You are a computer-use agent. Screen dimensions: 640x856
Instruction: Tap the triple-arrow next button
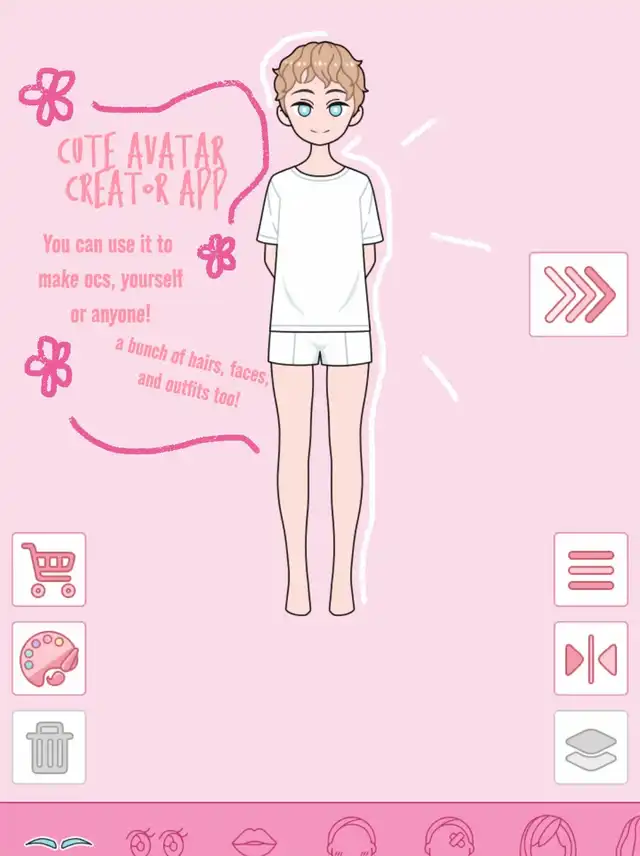click(x=578, y=294)
